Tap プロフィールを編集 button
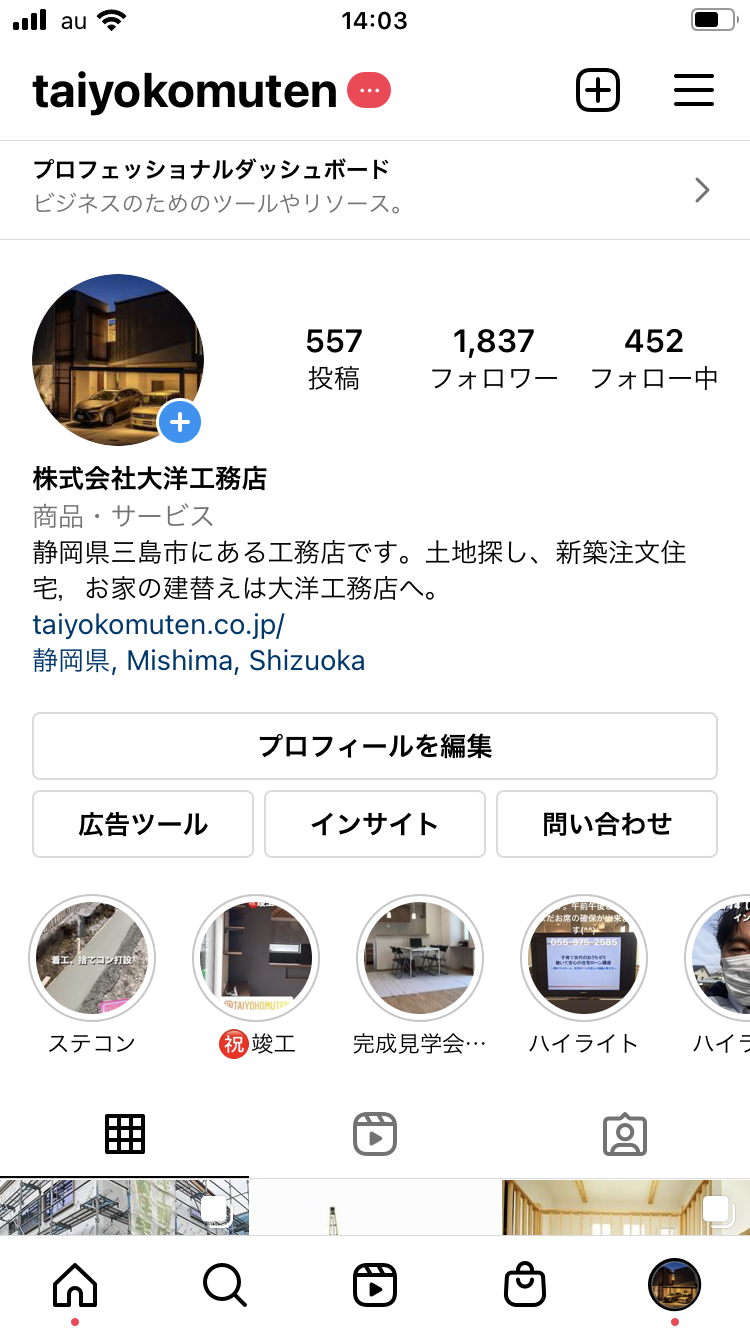The image size is (750, 1334). tap(374, 746)
